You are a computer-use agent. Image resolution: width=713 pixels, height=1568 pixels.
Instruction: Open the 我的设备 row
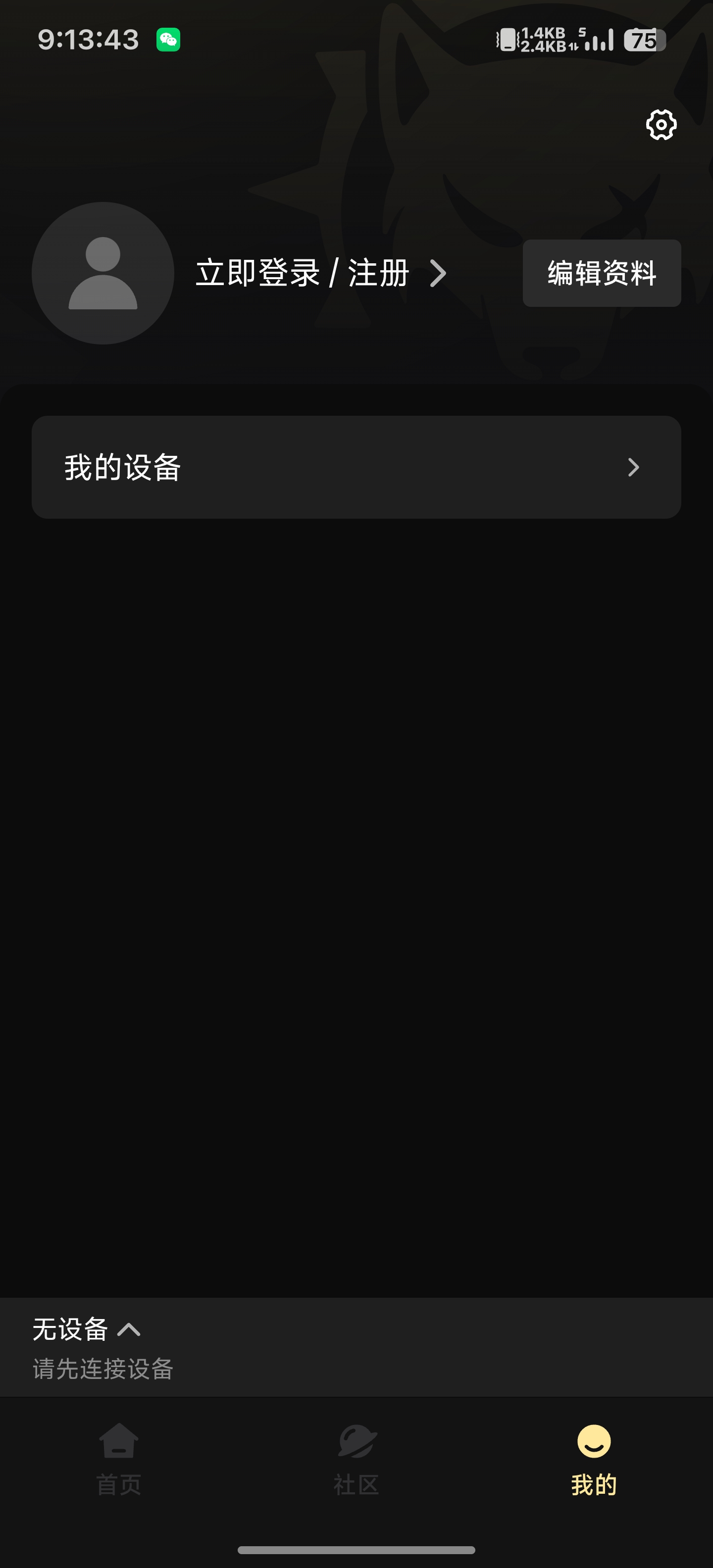(356, 467)
